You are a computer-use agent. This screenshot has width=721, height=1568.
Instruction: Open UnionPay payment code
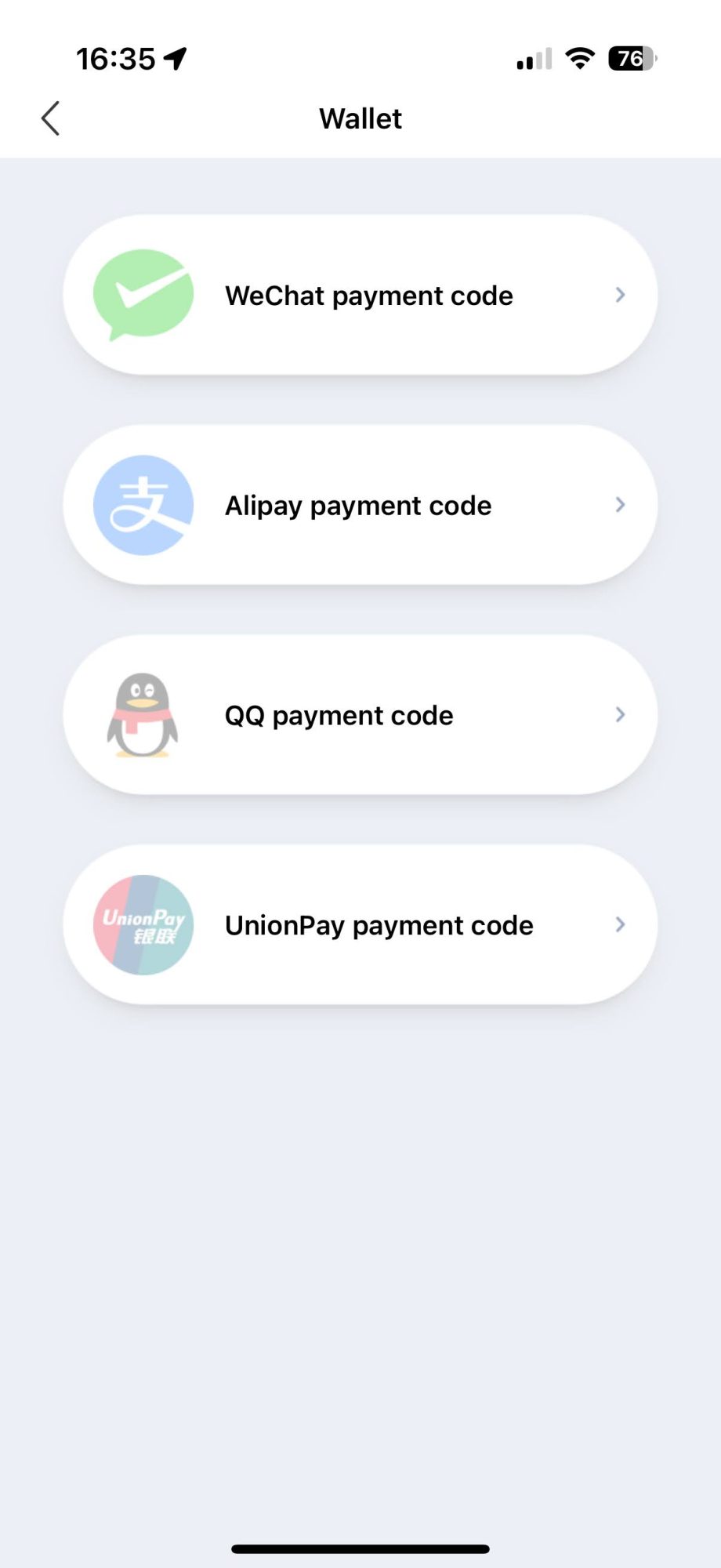(x=360, y=925)
